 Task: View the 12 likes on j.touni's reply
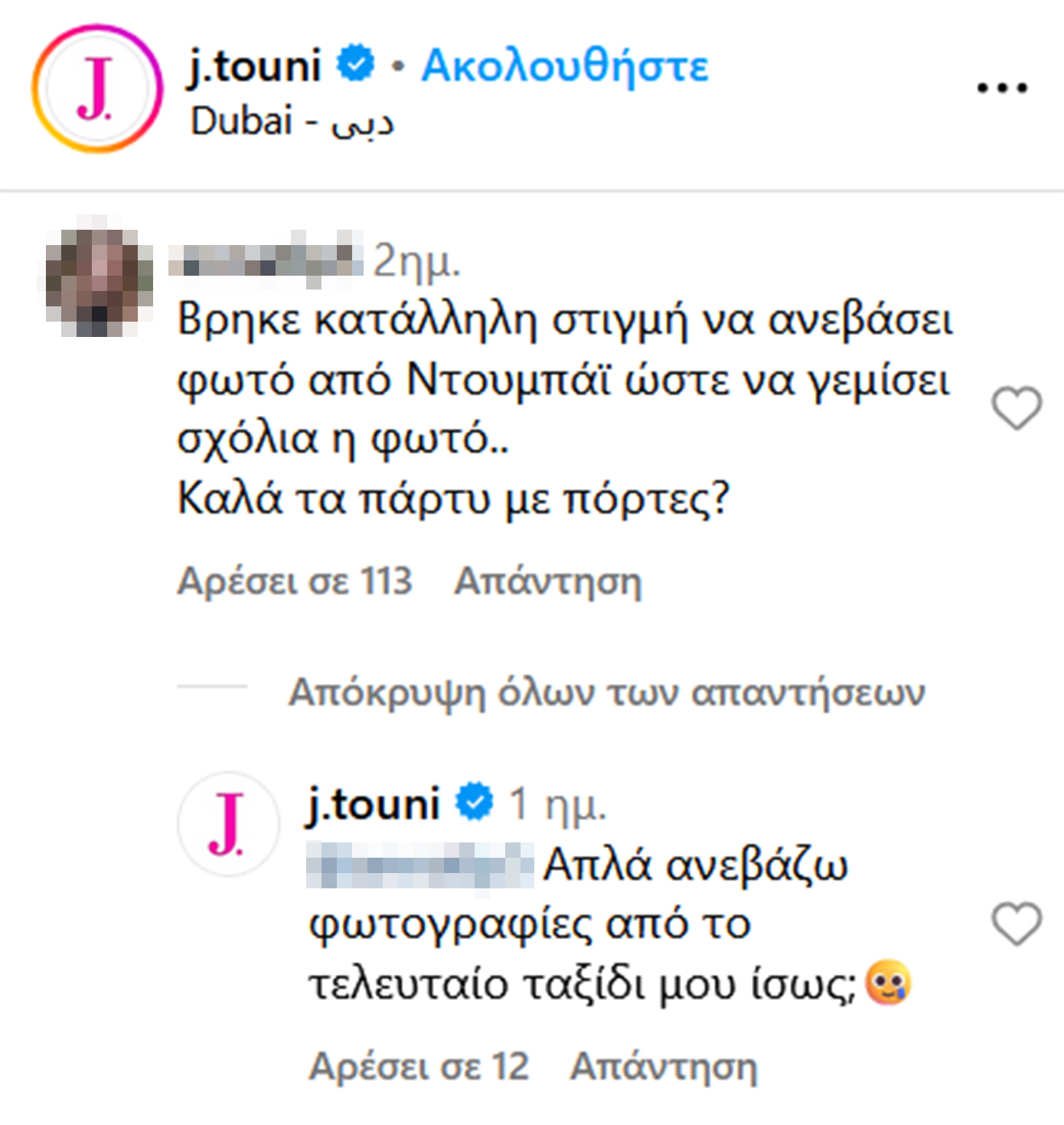pyautogui.click(x=419, y=1066)
